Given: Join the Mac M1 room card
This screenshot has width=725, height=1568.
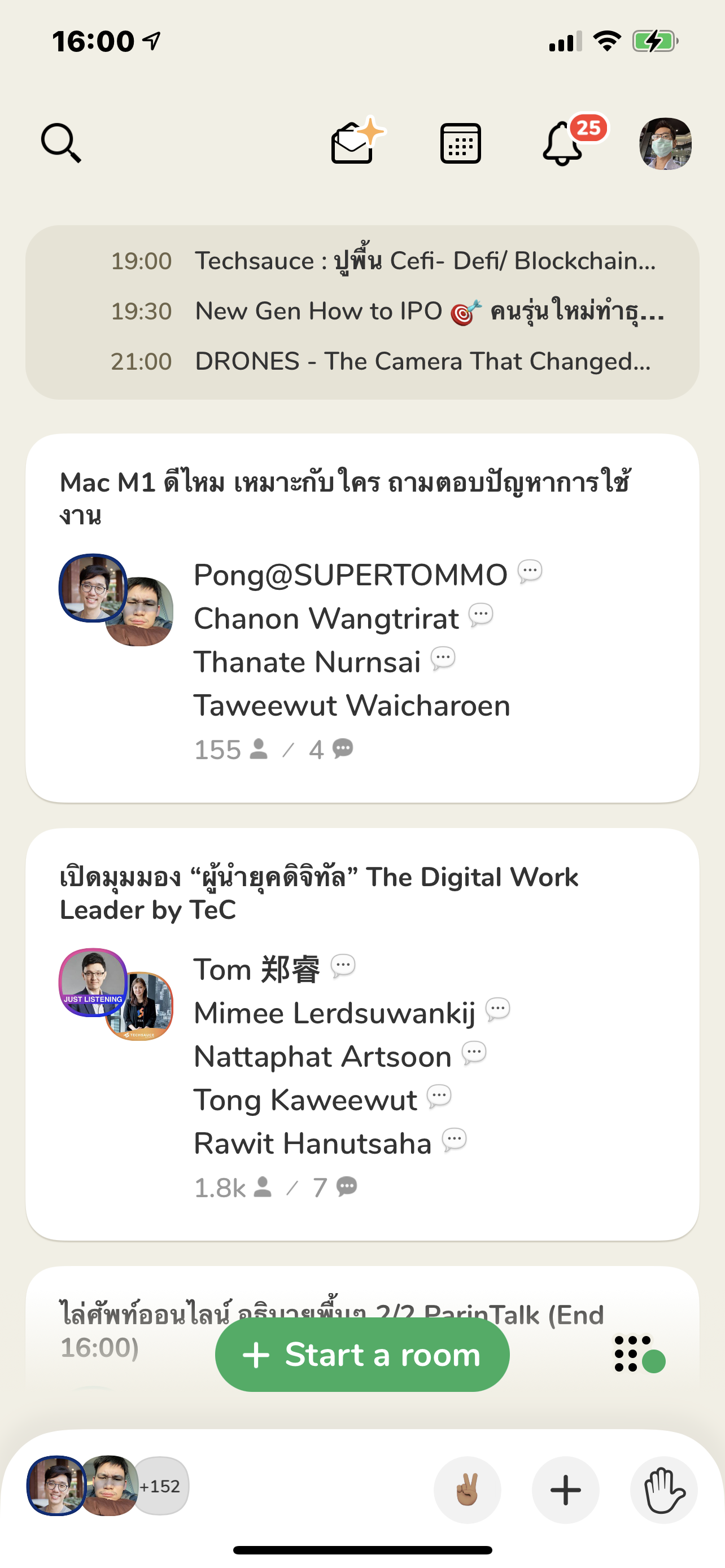Looking at the screenshot, I should pyautogui.click(x=362, y=617).
